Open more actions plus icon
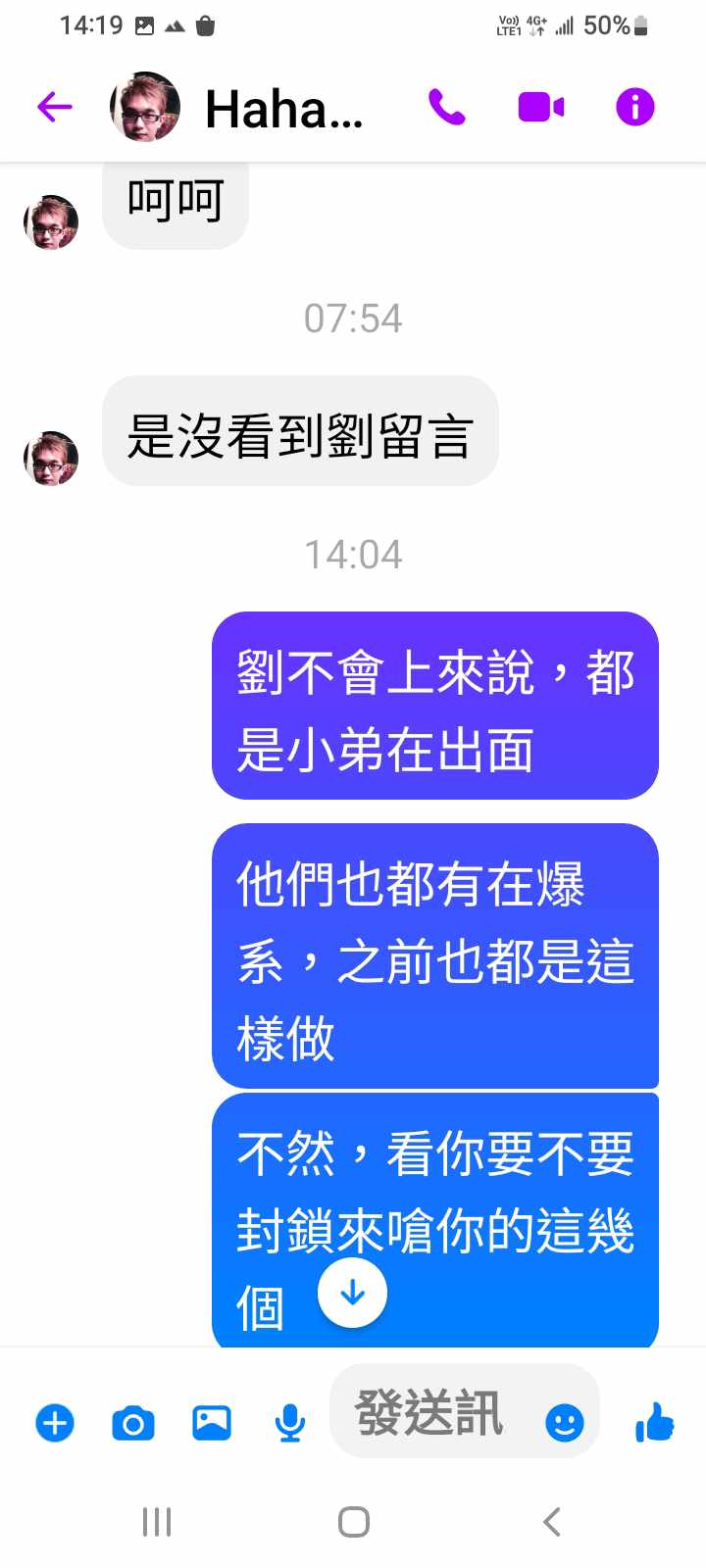Screen dimensions: 706x1568 [x=55, y=1423]
